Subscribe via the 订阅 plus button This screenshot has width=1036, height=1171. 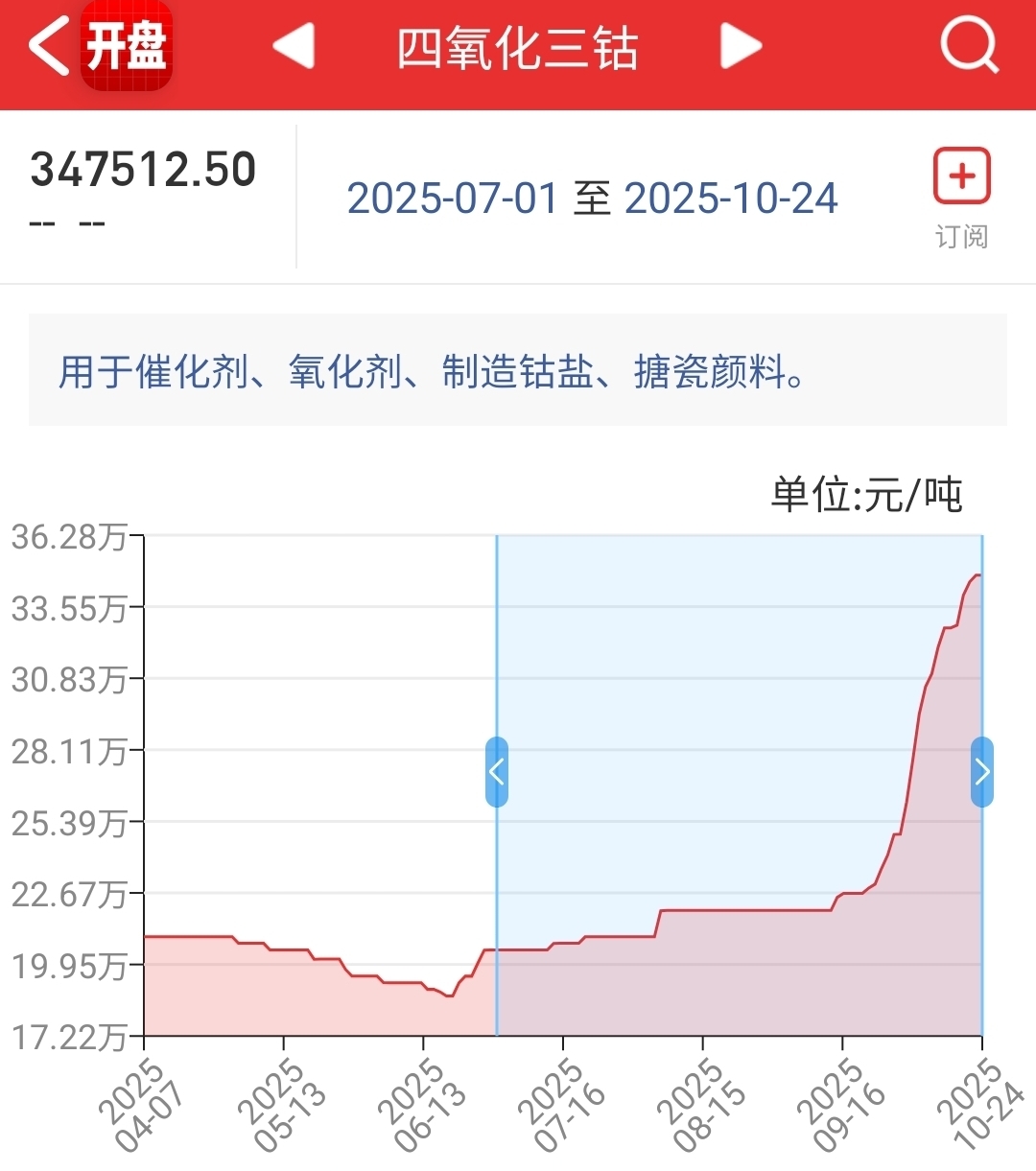[961, 198]
